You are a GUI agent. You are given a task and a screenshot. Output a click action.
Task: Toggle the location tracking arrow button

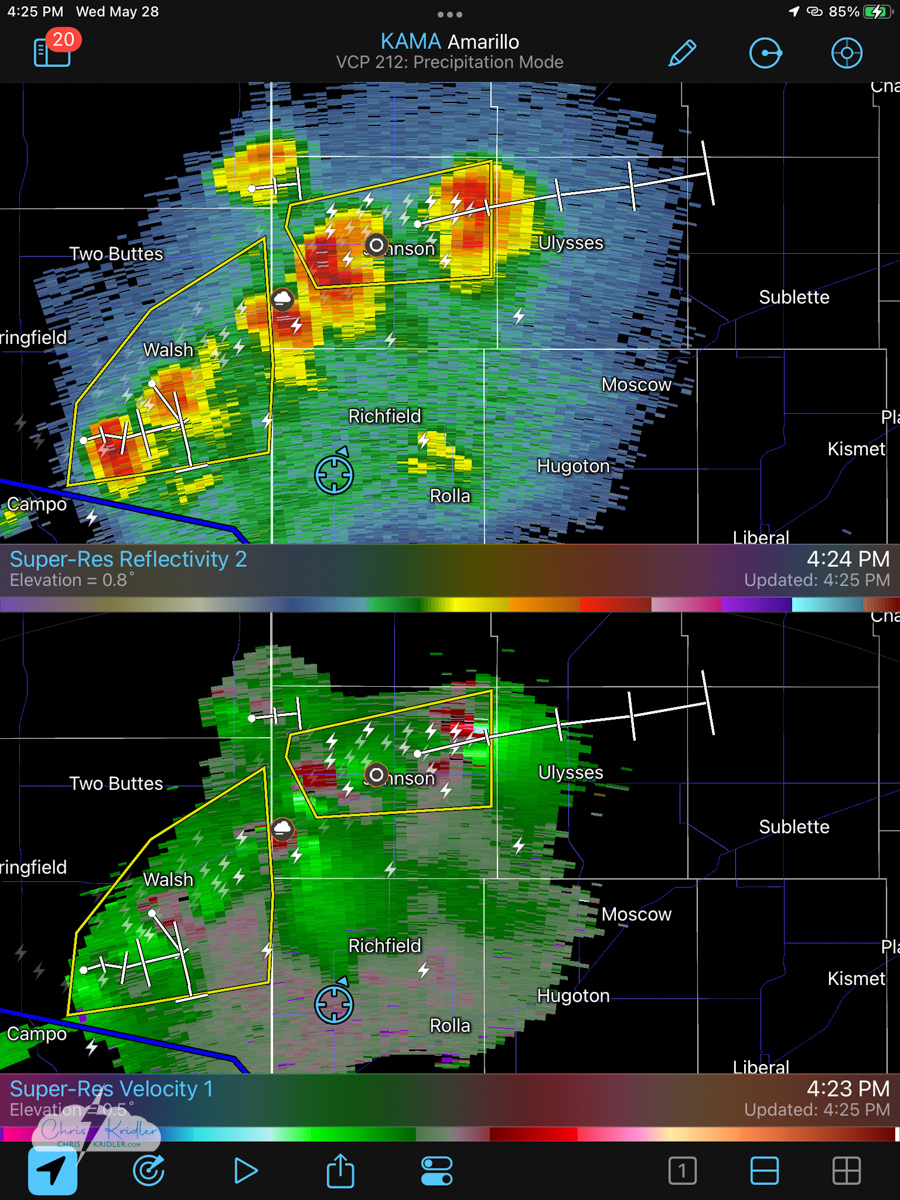tap(53, 1170)
